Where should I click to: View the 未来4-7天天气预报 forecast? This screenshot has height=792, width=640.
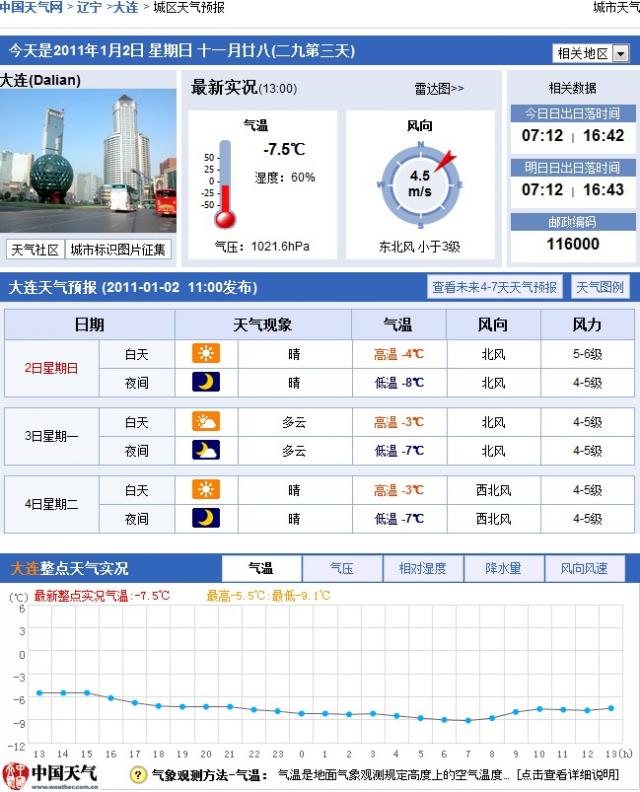[494, 287]
